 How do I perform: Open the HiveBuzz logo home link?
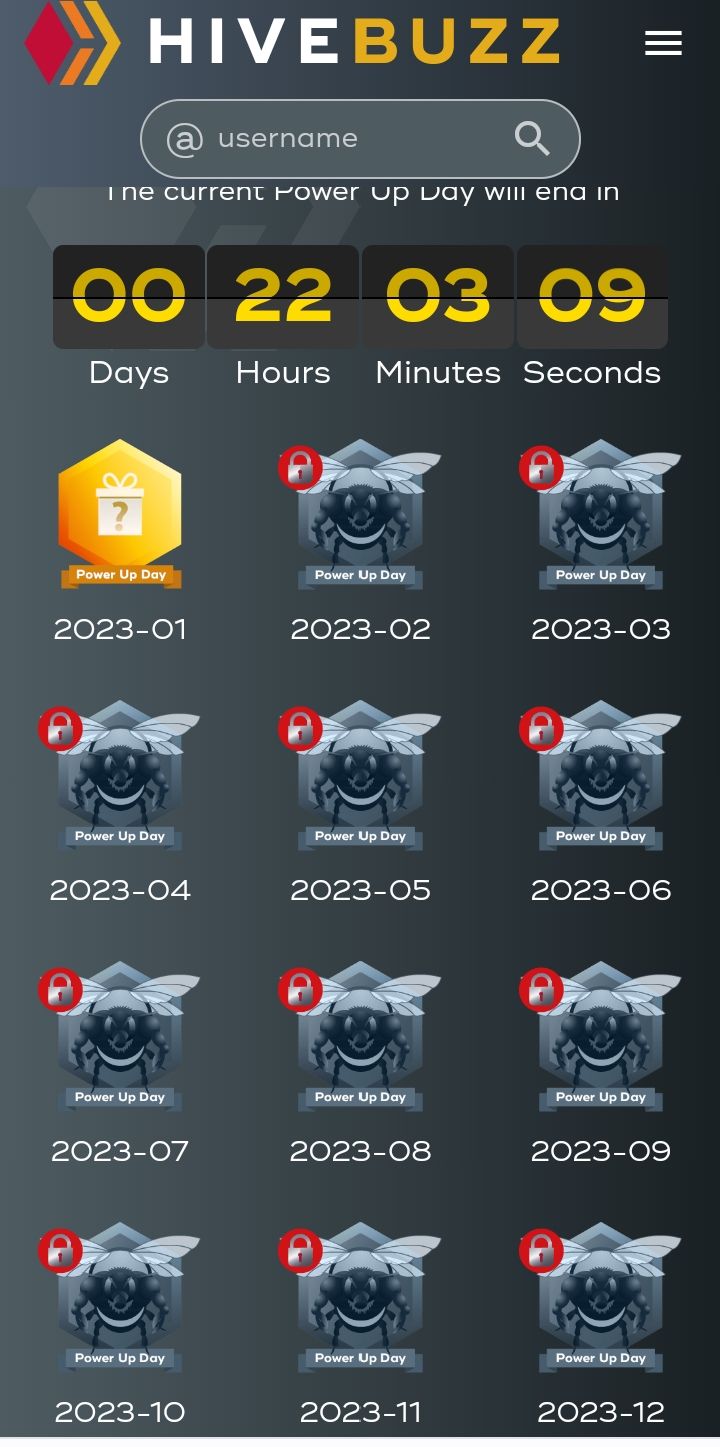tap(290, 43)
